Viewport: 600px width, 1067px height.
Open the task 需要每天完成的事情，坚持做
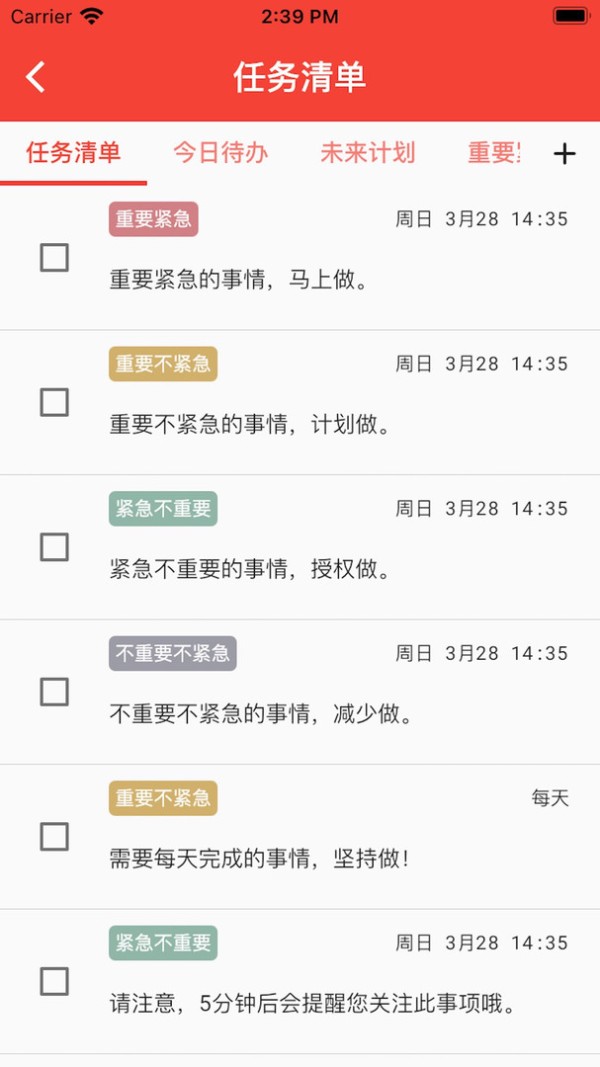(x=260, y=859)
